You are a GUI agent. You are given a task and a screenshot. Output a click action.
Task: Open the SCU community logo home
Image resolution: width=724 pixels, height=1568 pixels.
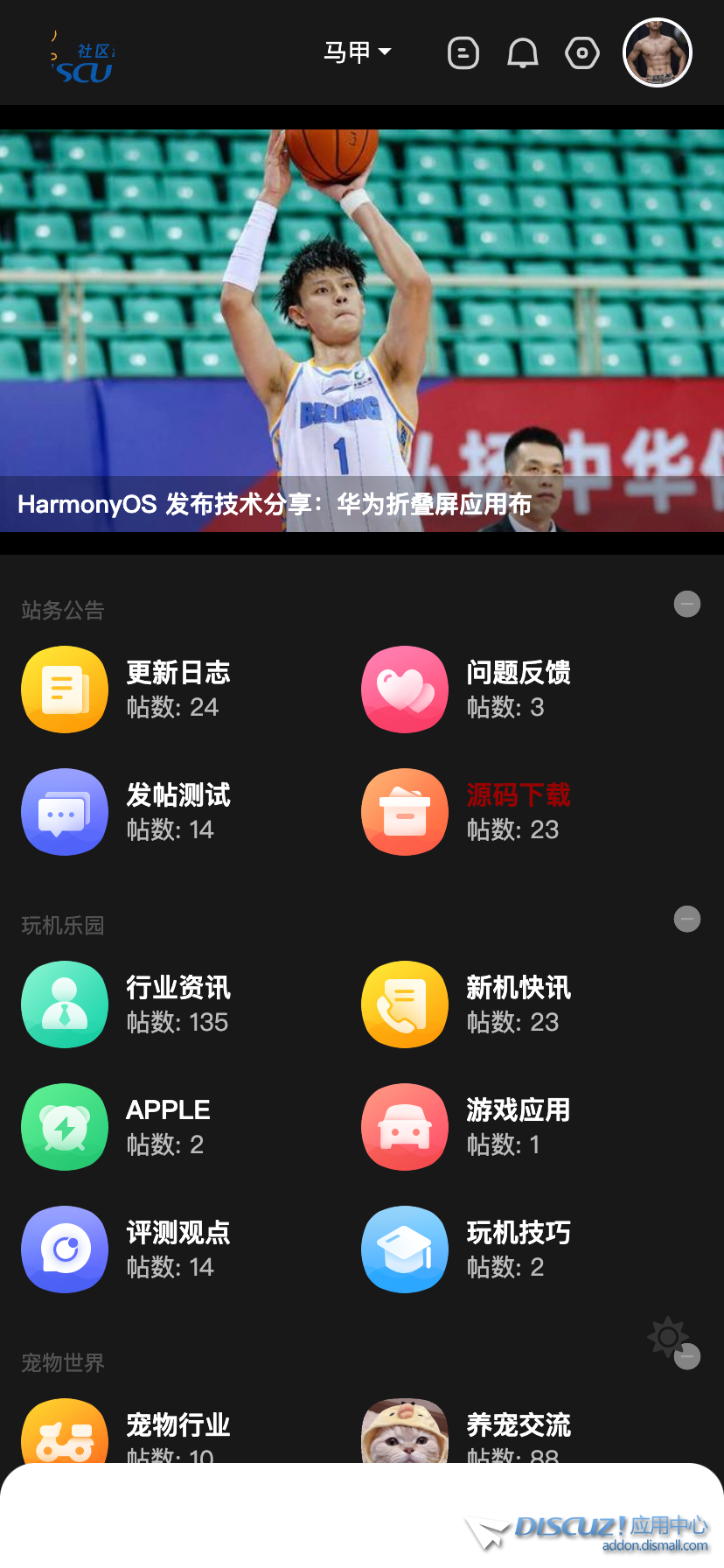pyautogui.click(x=84, y=61)
